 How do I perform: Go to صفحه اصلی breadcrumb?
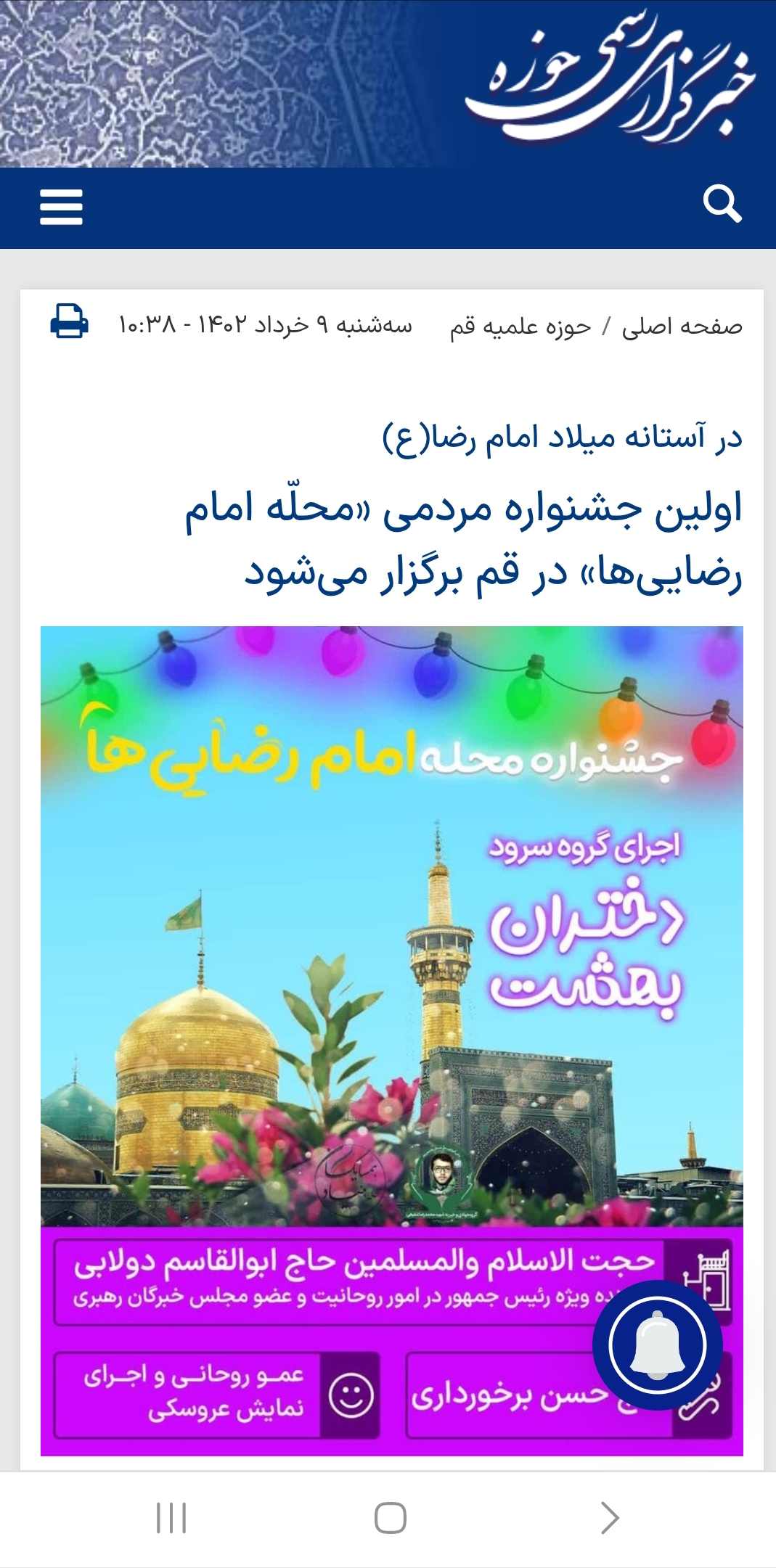coord(682,327)
